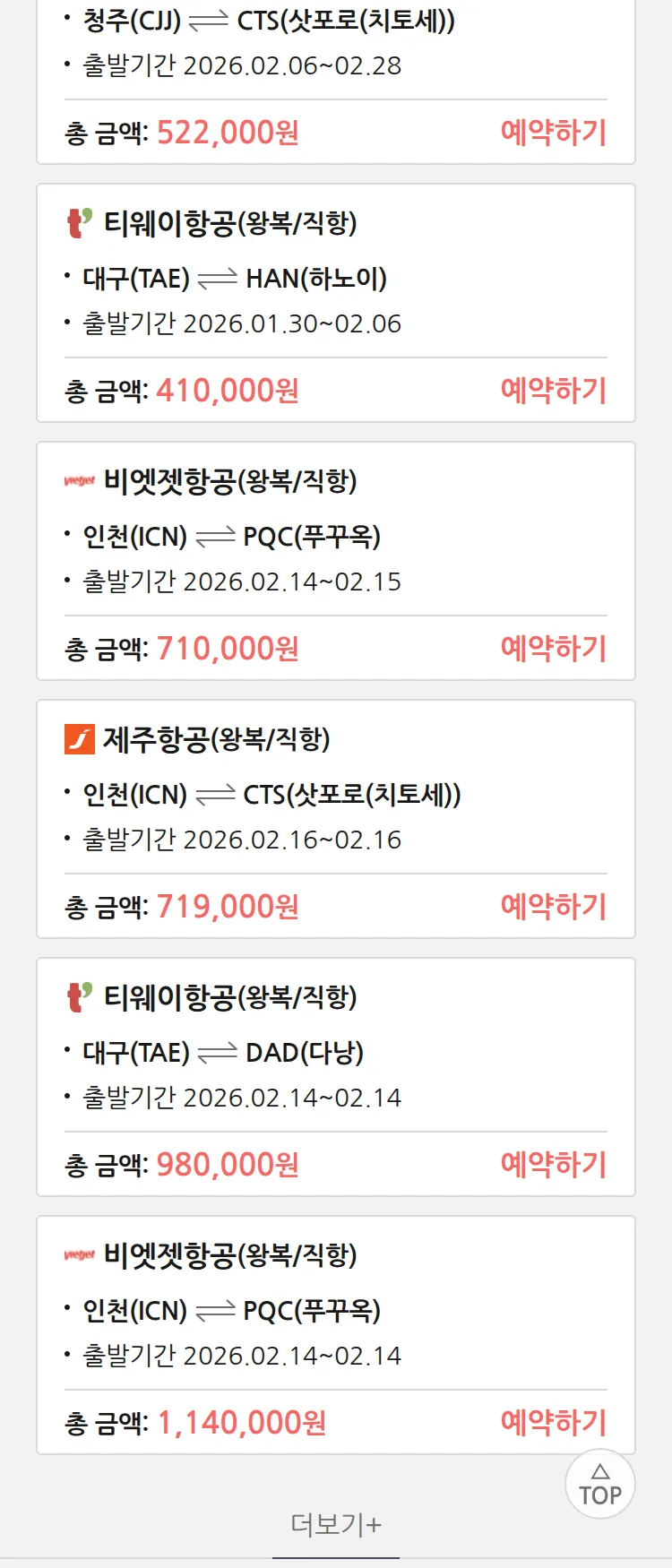672x1568 pixels.
Task: Load more flights with 더보기+
Action: 336,1524
